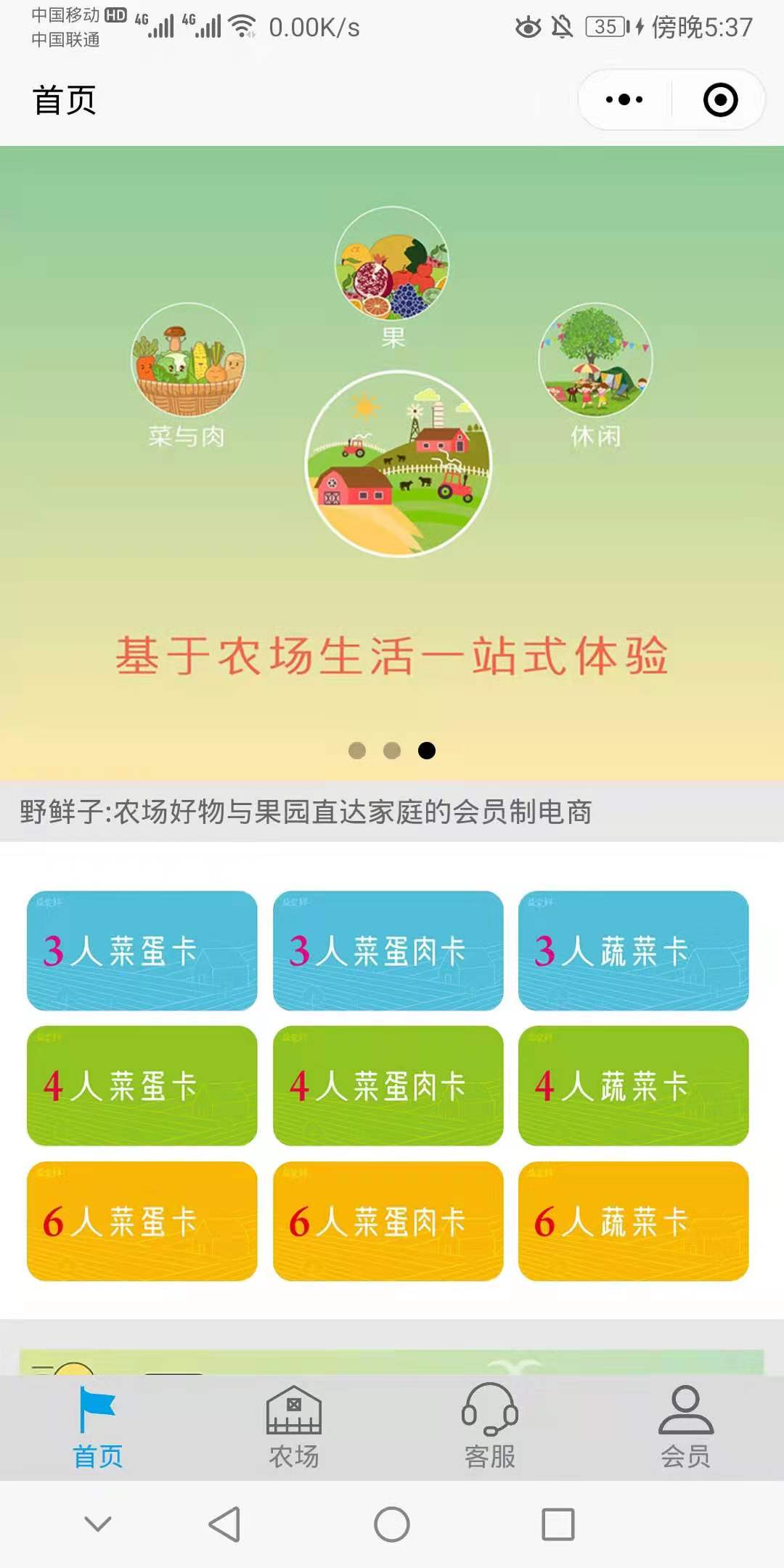Open the system recent apps button

click(x=558, y=1524)
